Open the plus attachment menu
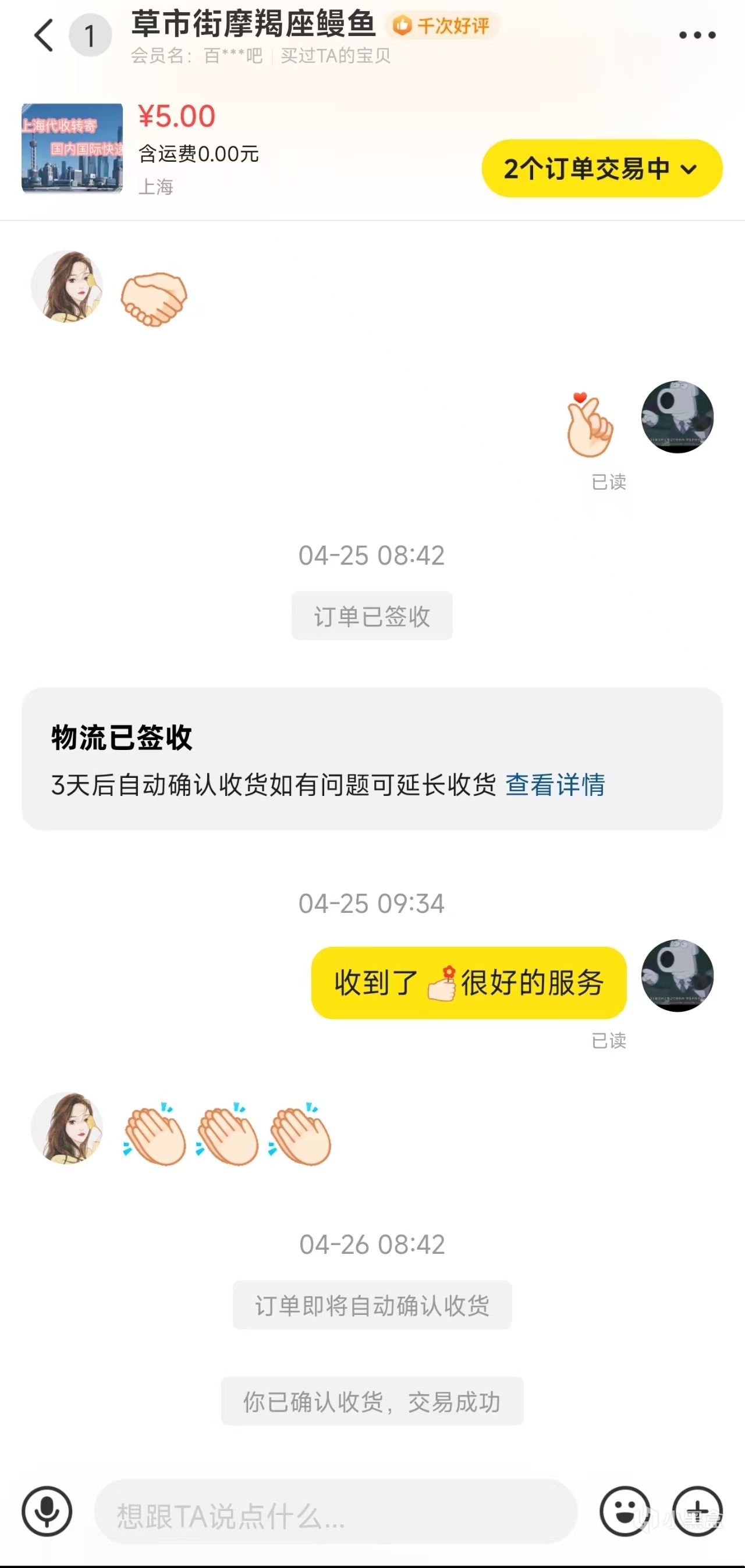The width and height of the screenshot is (745, 1568). pos(697,1512)
